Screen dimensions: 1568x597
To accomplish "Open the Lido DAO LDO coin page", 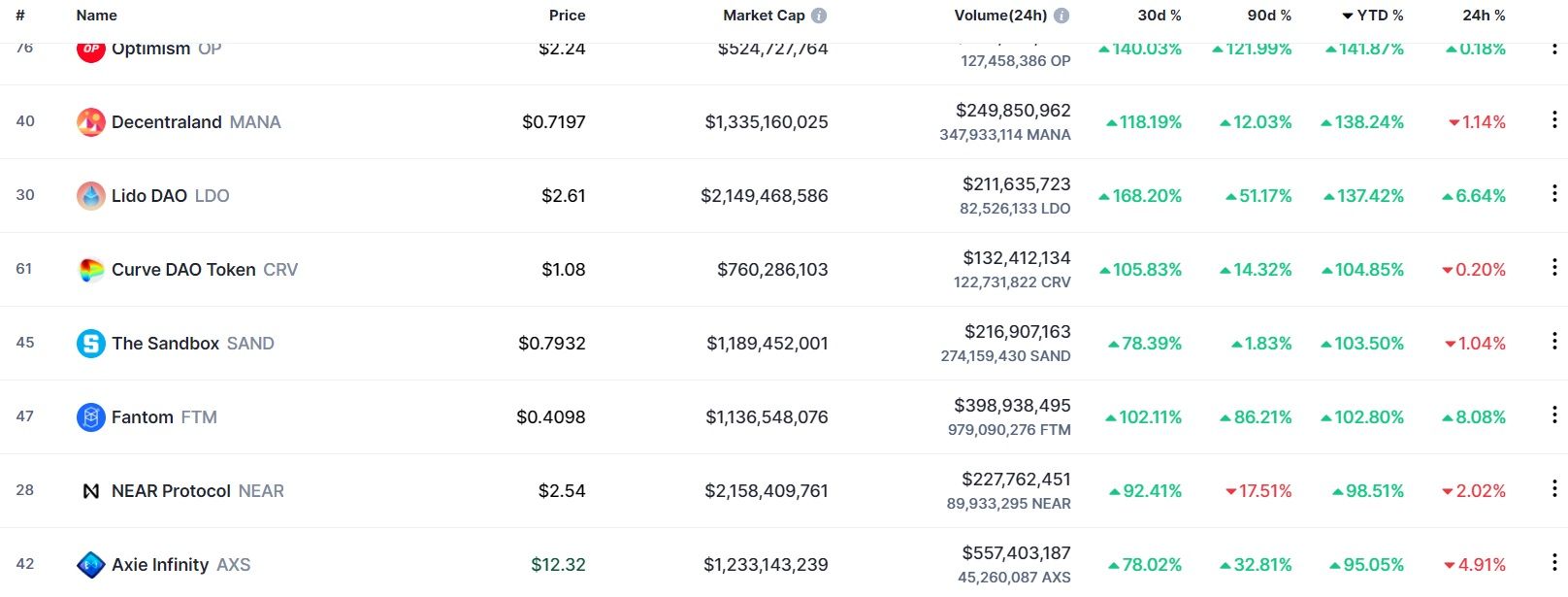I will tap(149, 196).
